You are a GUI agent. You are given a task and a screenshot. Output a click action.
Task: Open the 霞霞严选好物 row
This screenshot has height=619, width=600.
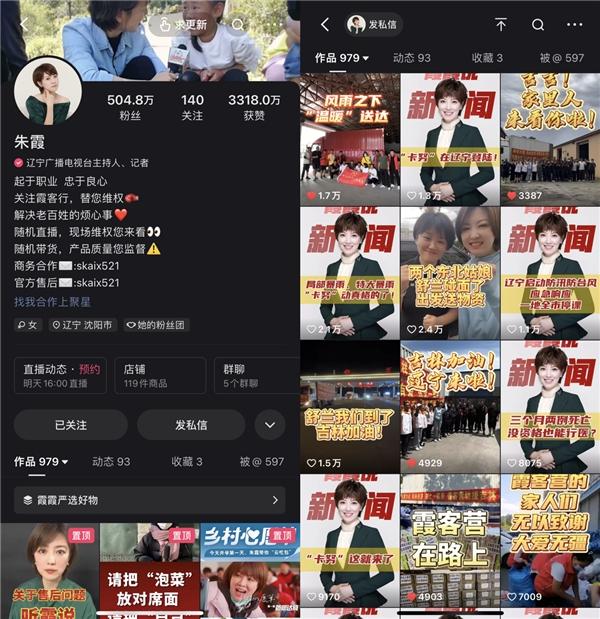pyautogui.click(x=150, y=500)
